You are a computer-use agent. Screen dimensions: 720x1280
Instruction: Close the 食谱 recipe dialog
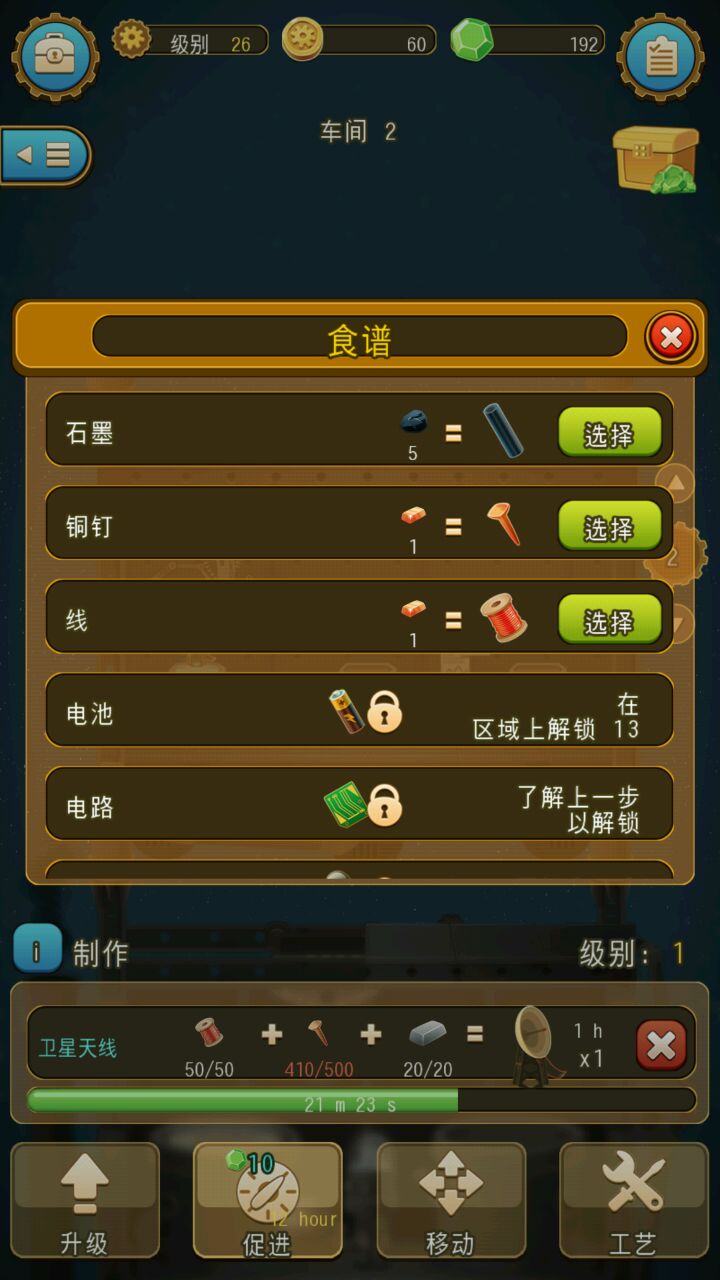pyautogui.click(x=671, y=337)
